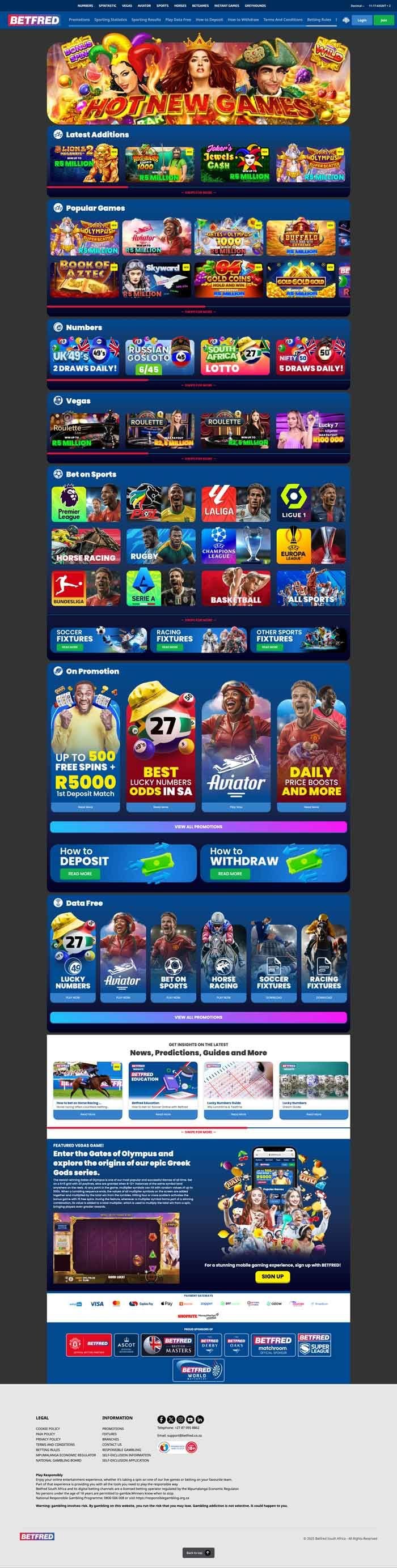Bet on Premier League tile
Screen dimensions: 397x1568
[x=86, y=504]
